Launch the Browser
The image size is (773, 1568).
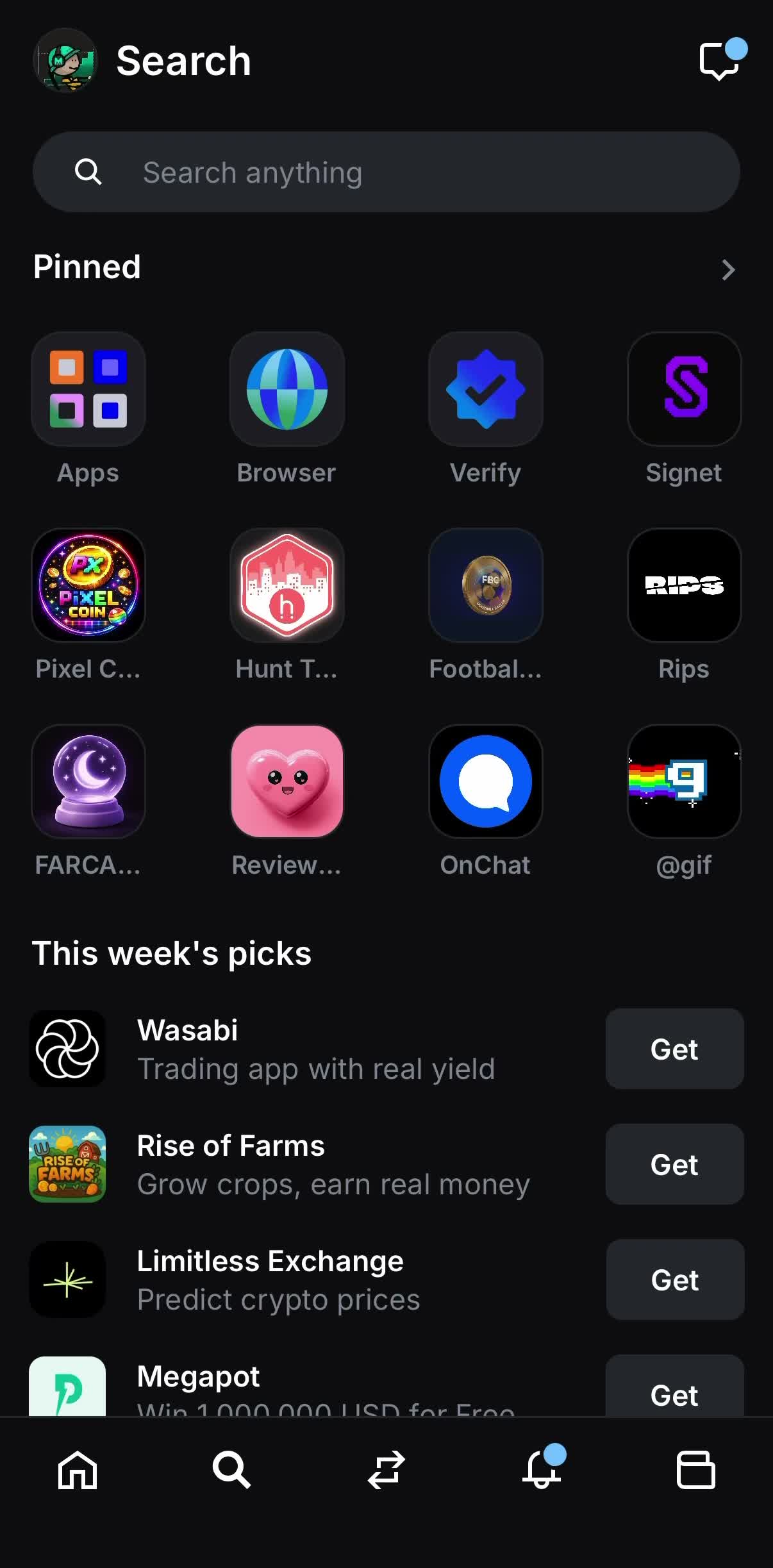coord(287,389)
